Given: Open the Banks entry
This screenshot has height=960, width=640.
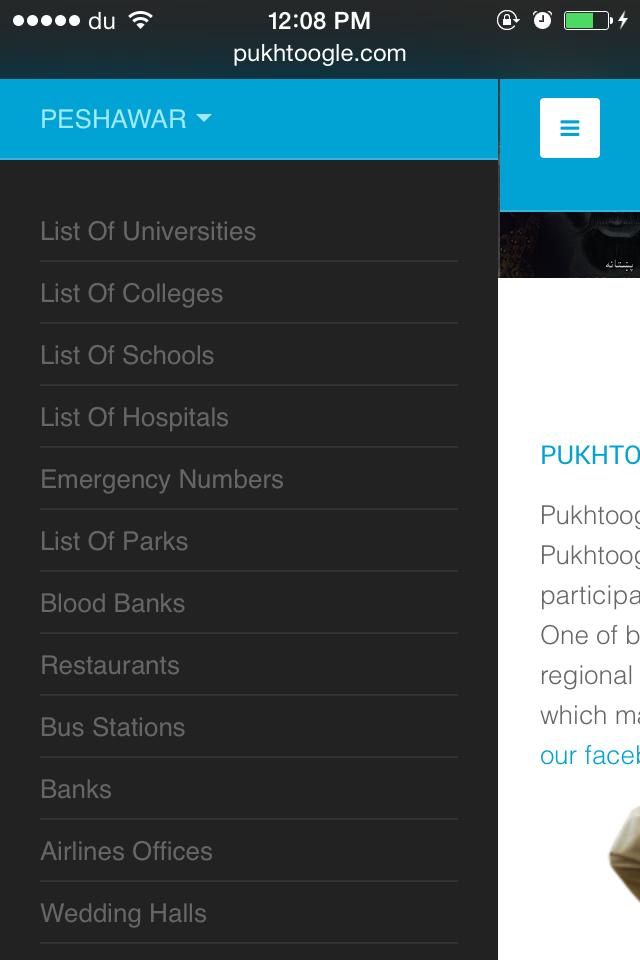Looking at the screenshot, I should 76,789.
